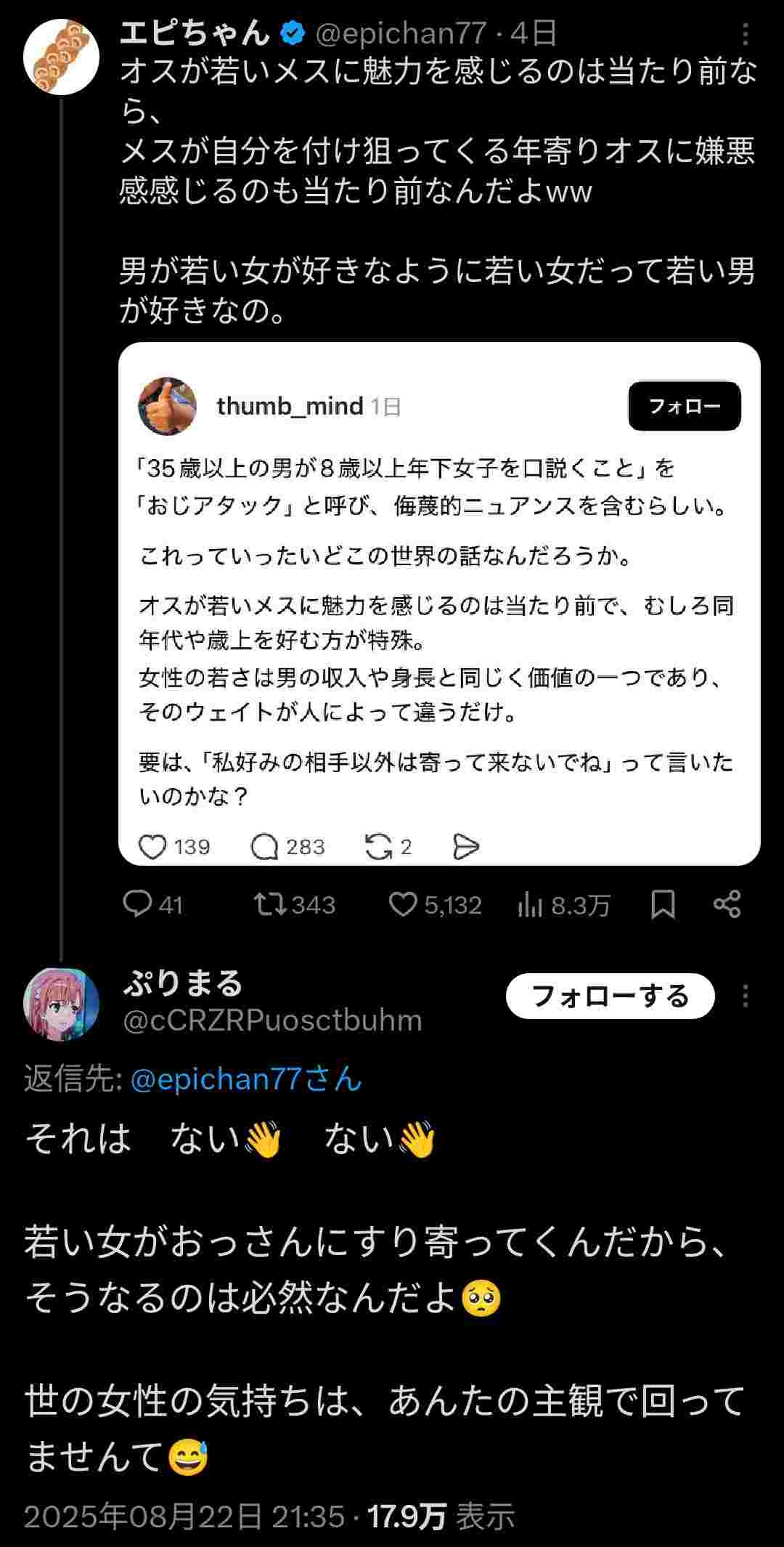Image resolution: width=784 pixels, height=1547 pixels.
Task: Bookmark エピちゃん's post
Action: pos(663,904)
